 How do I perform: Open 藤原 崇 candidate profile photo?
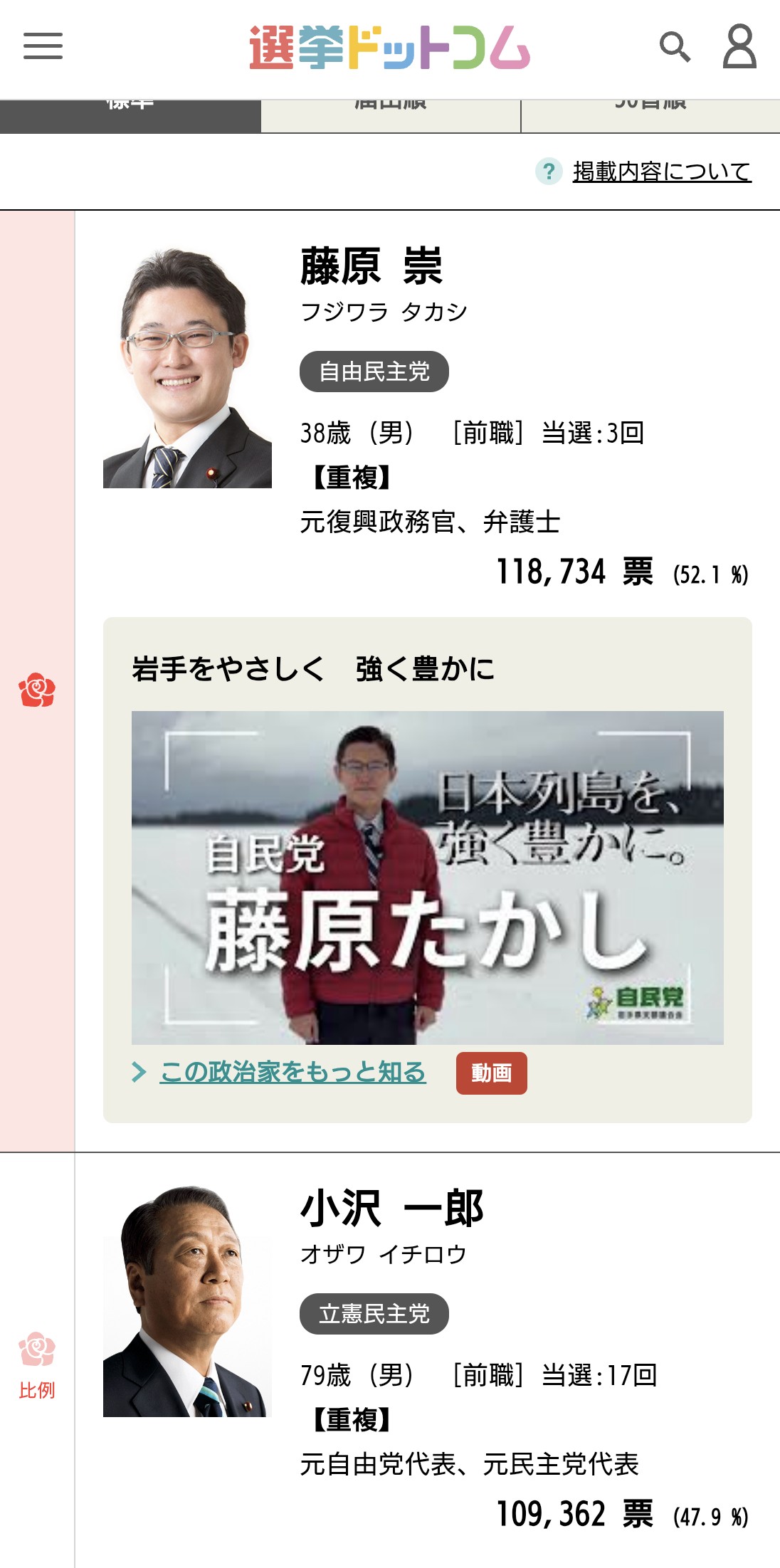pos(187,368)
